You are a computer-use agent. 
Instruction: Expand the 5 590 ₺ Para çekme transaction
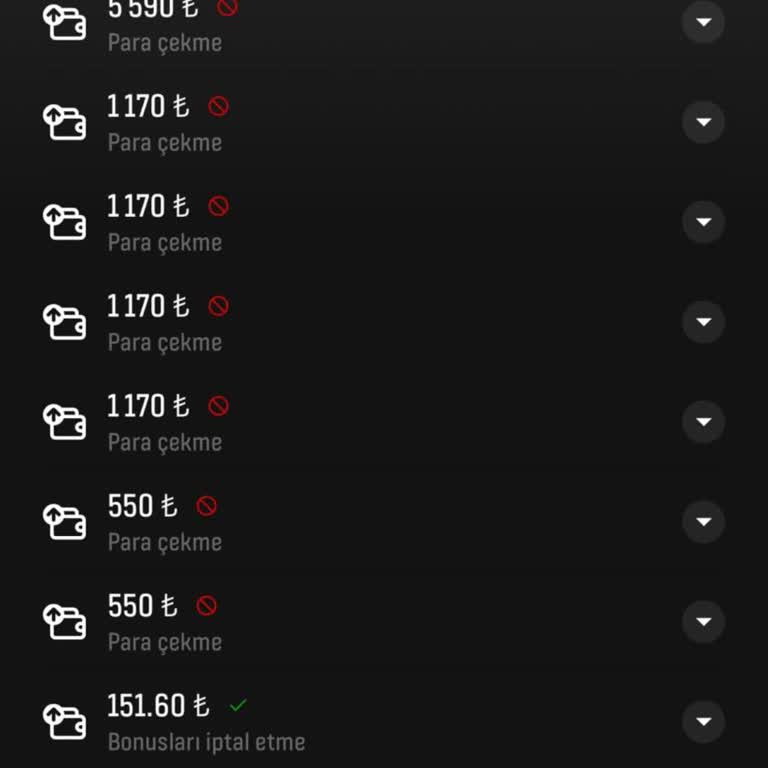pyautogui.click(x=703, y=21)
